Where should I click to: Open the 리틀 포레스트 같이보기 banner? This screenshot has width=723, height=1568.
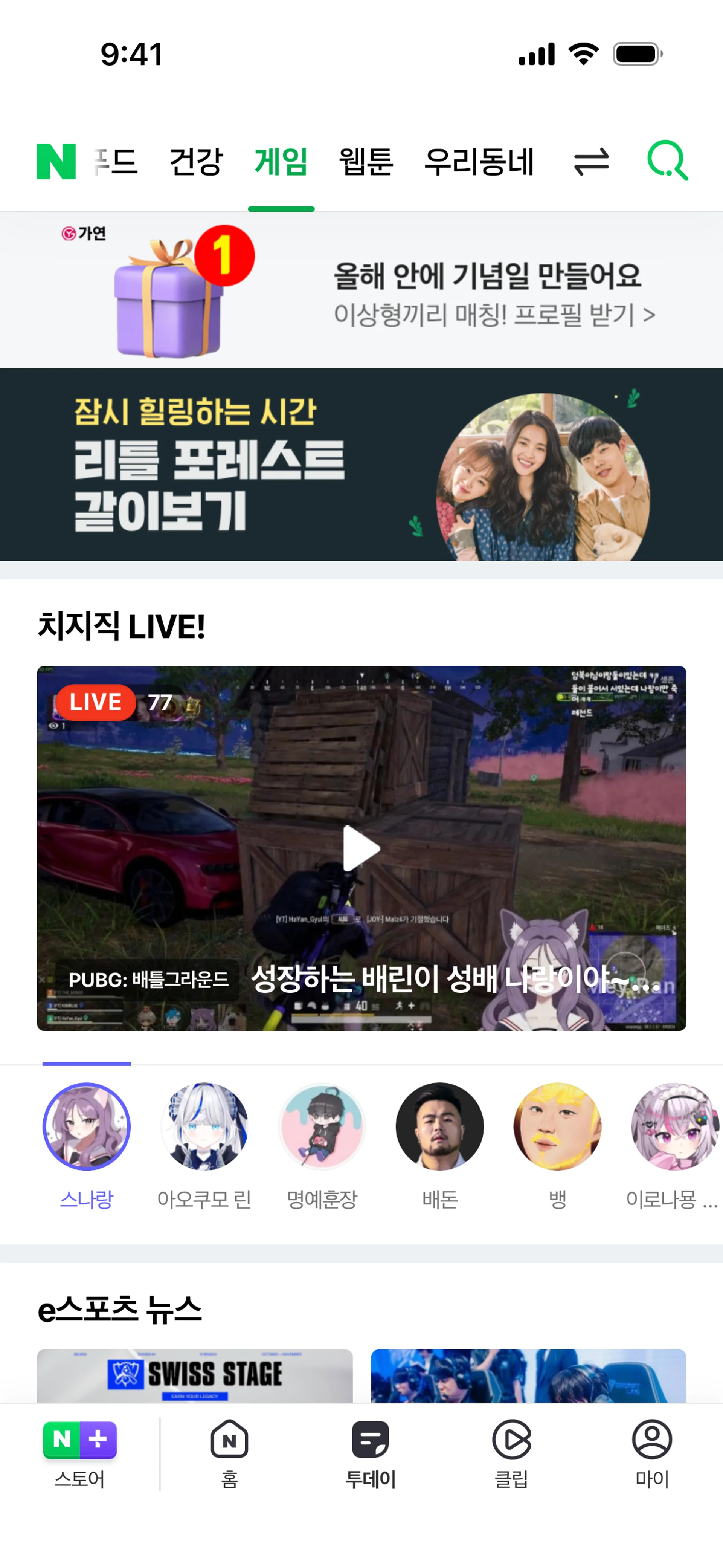tap(361, 465)
